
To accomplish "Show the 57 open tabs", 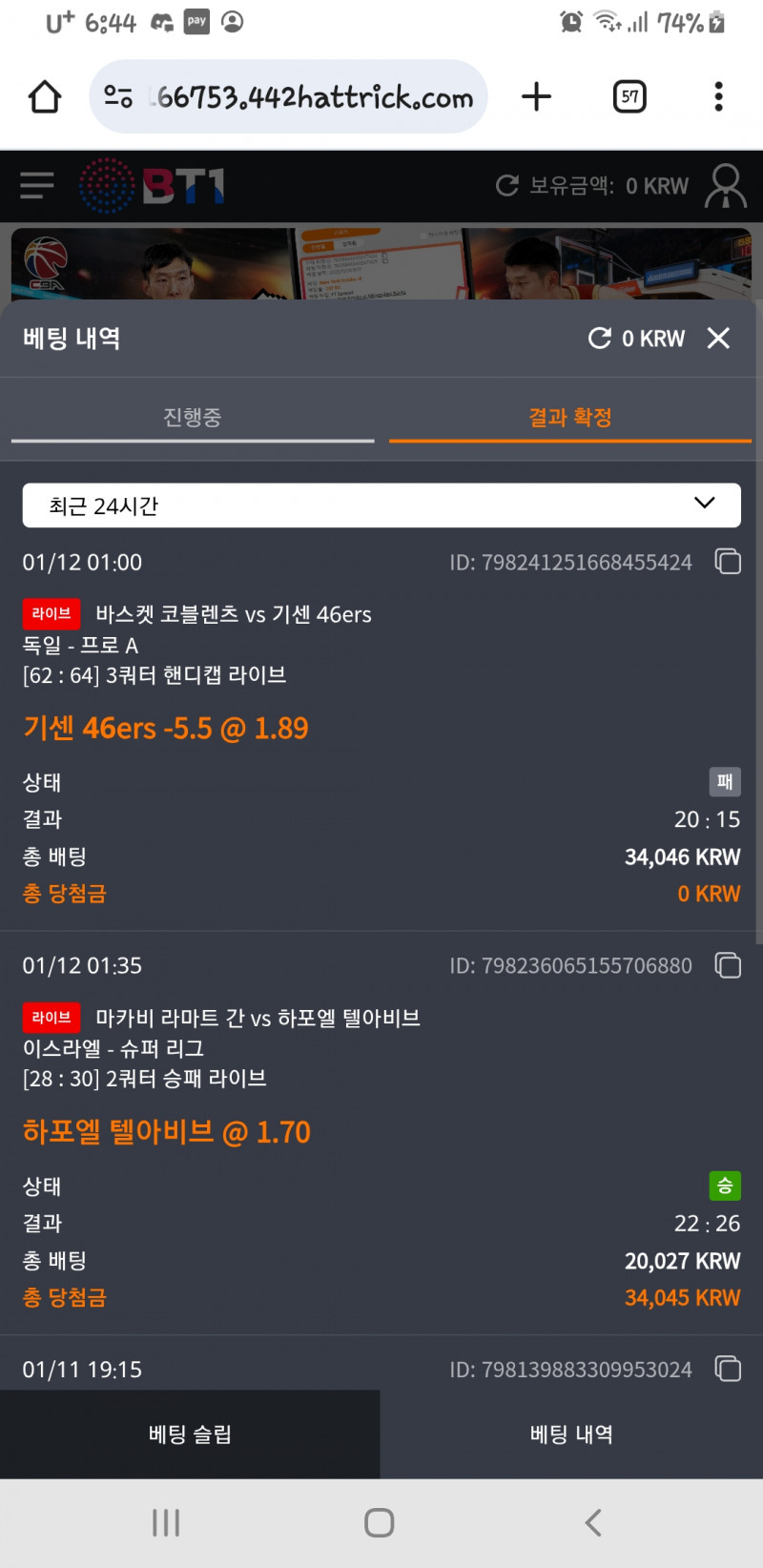I will point(629,96).
